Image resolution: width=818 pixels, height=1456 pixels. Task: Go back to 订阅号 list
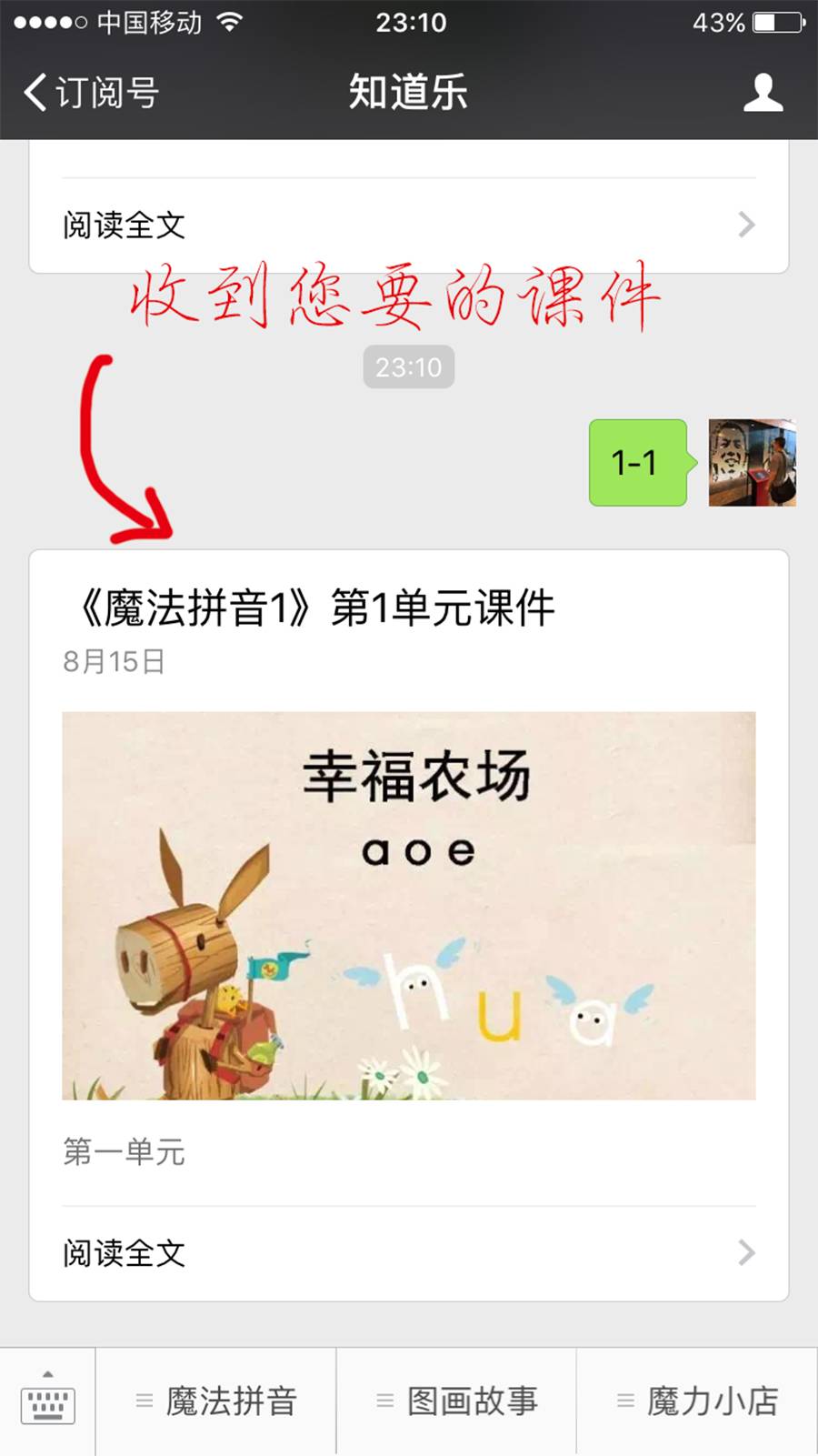pos(91,92)
